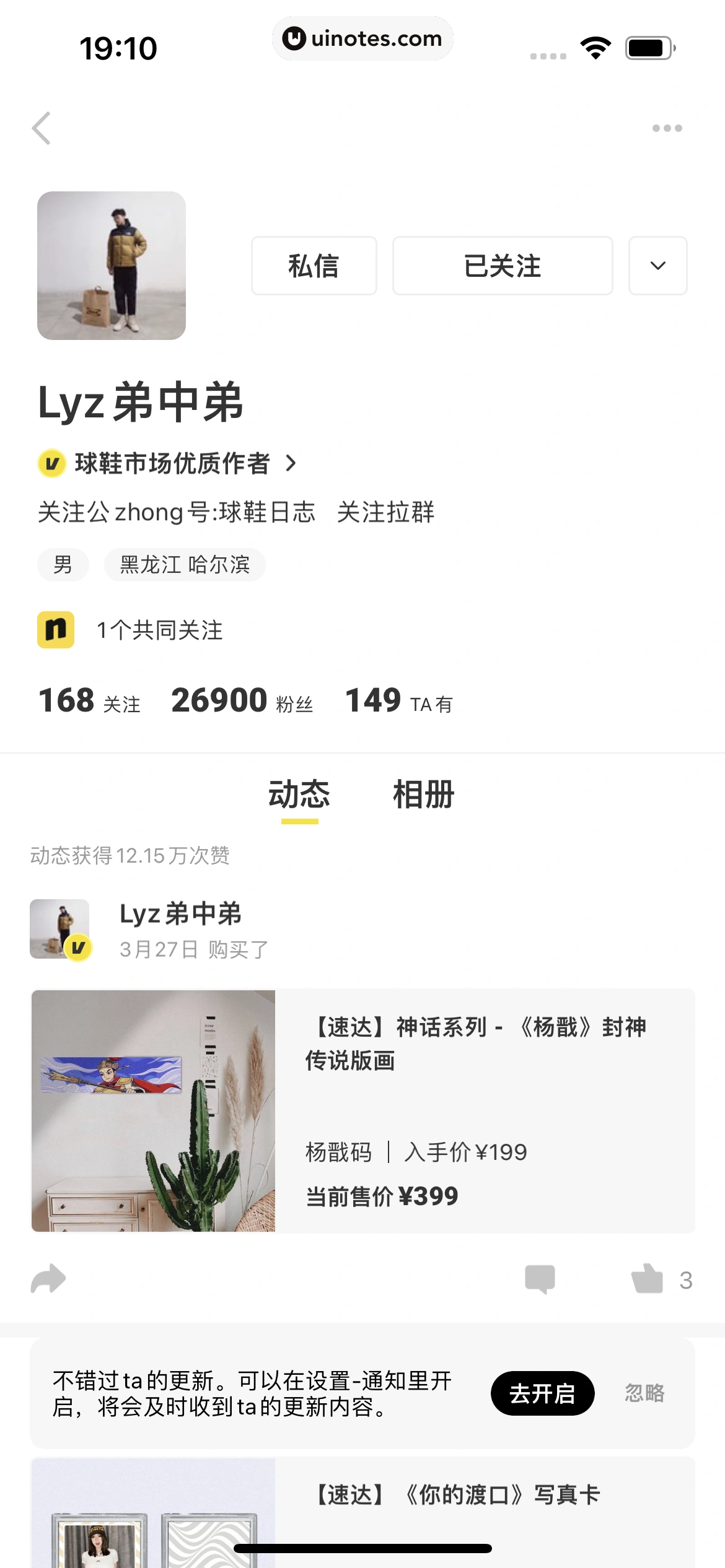This screenshot has width=725, height=1568.
Task: Expand the chevron dropdown beside 已关注
Action: click(657, 266)
